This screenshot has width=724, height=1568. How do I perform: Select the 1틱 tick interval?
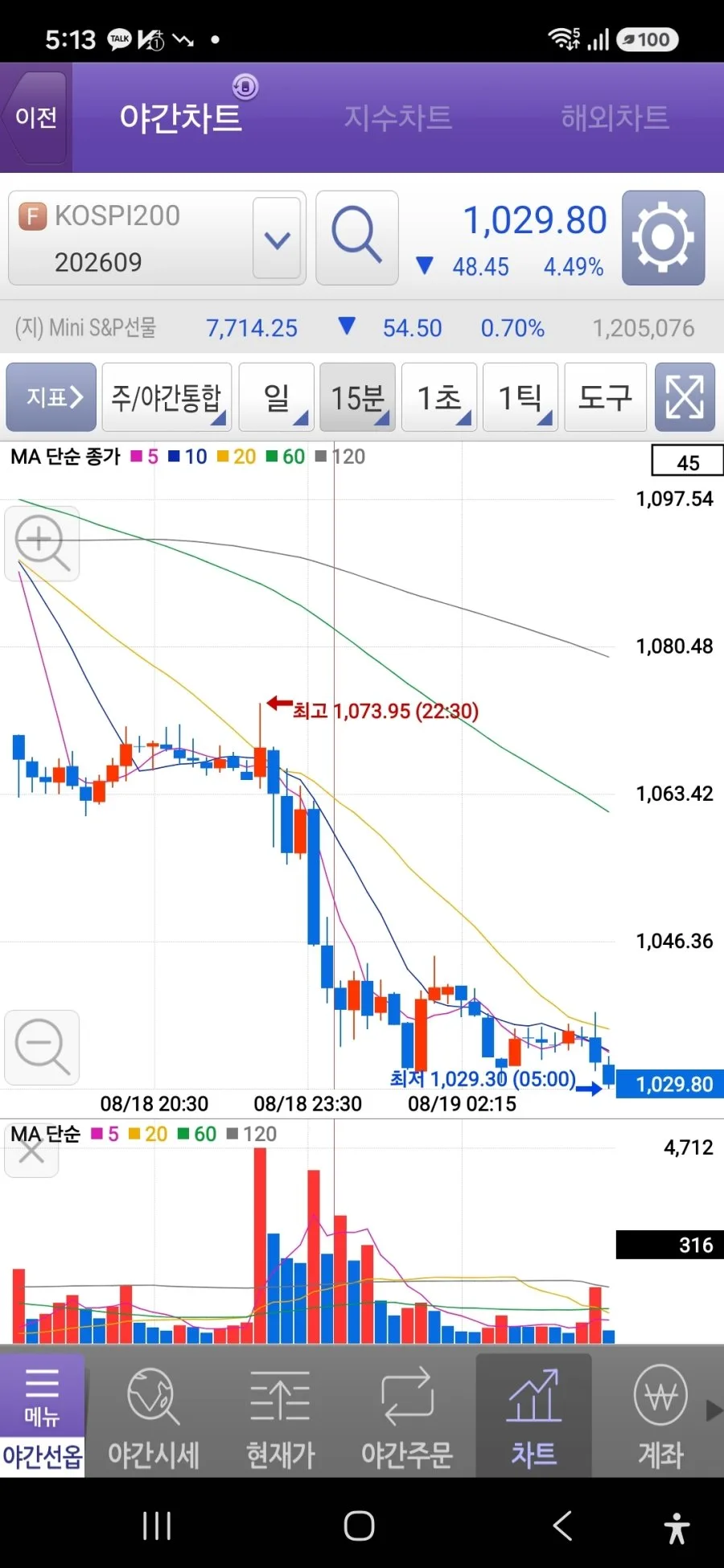pos(520,397)
